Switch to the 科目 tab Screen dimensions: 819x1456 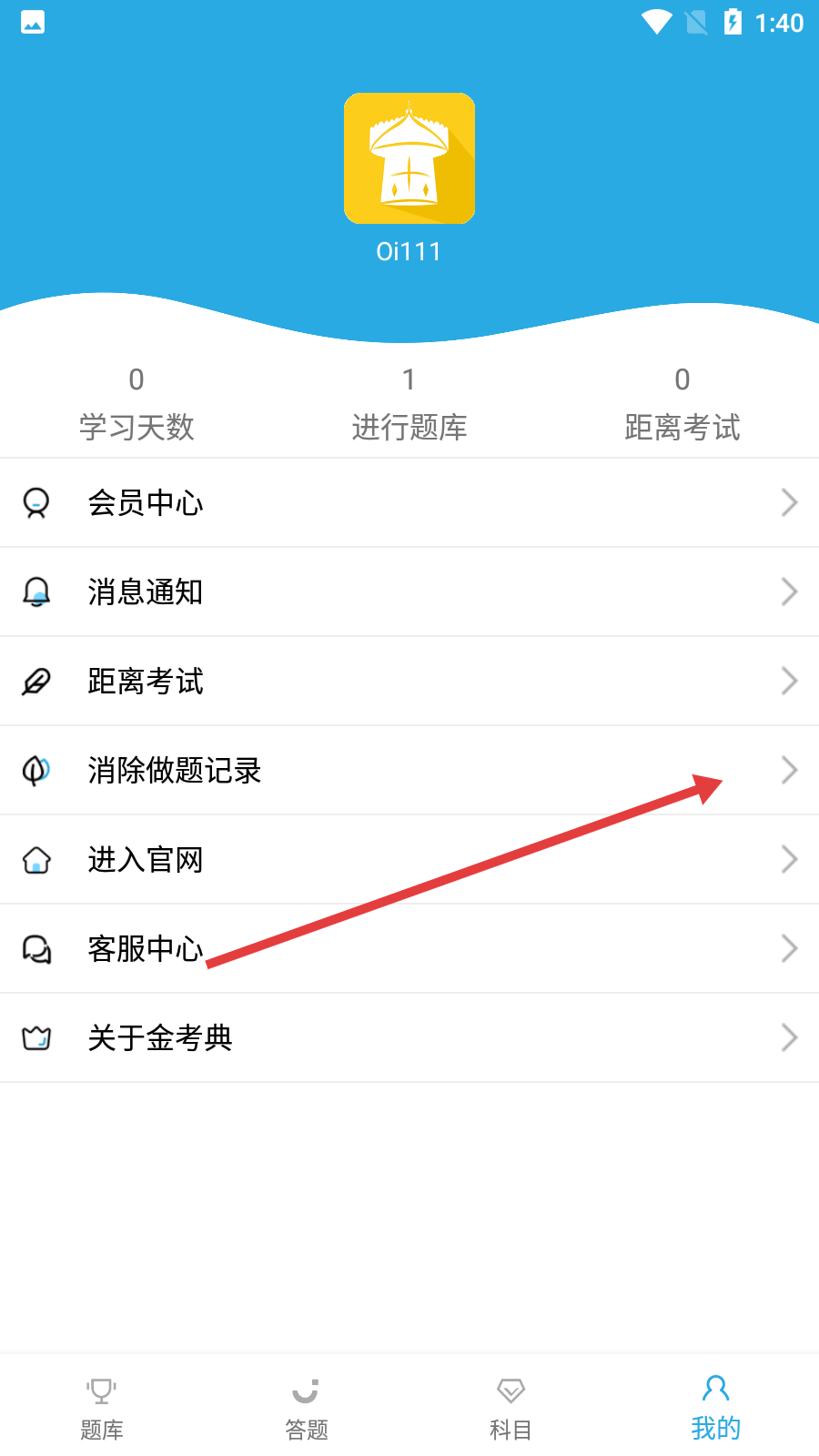coord(511,1408)
